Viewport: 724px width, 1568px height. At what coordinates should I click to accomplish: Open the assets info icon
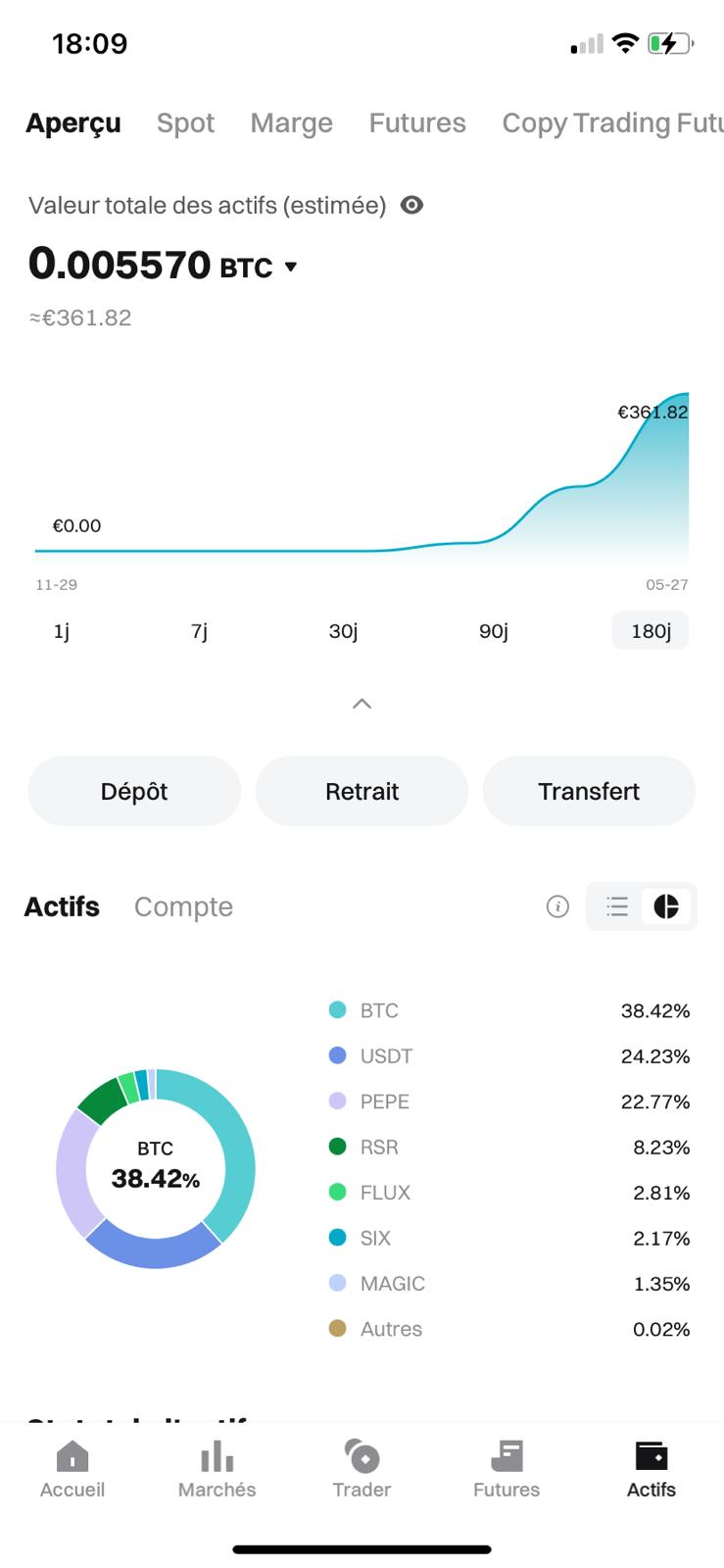[557, 907]
